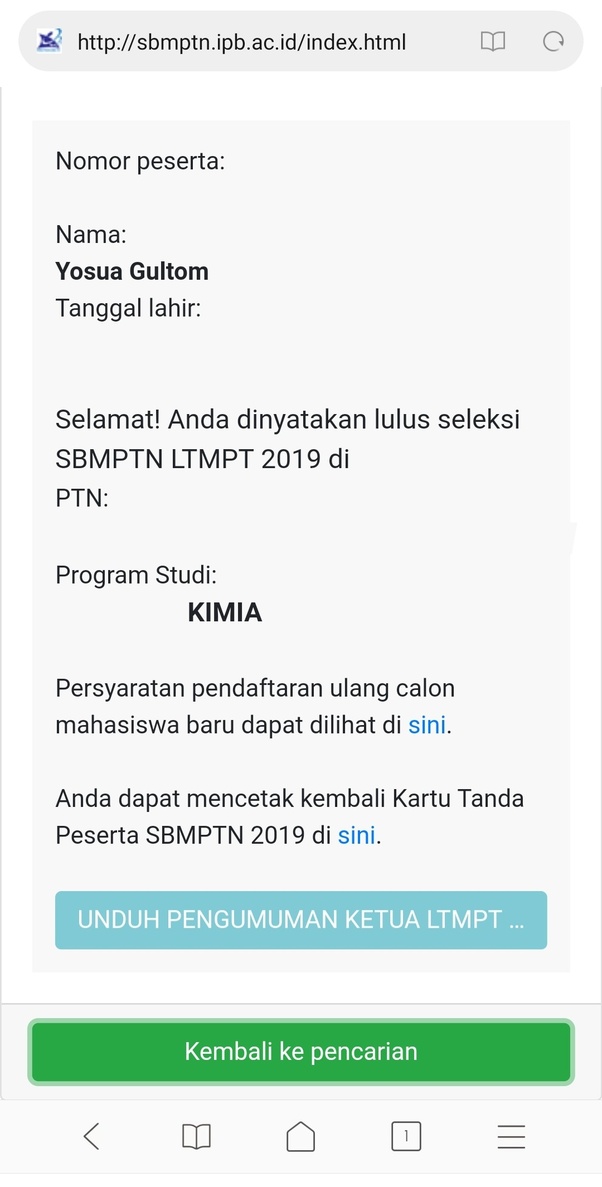
Task: Reload the page
Action: click(553, 42)
